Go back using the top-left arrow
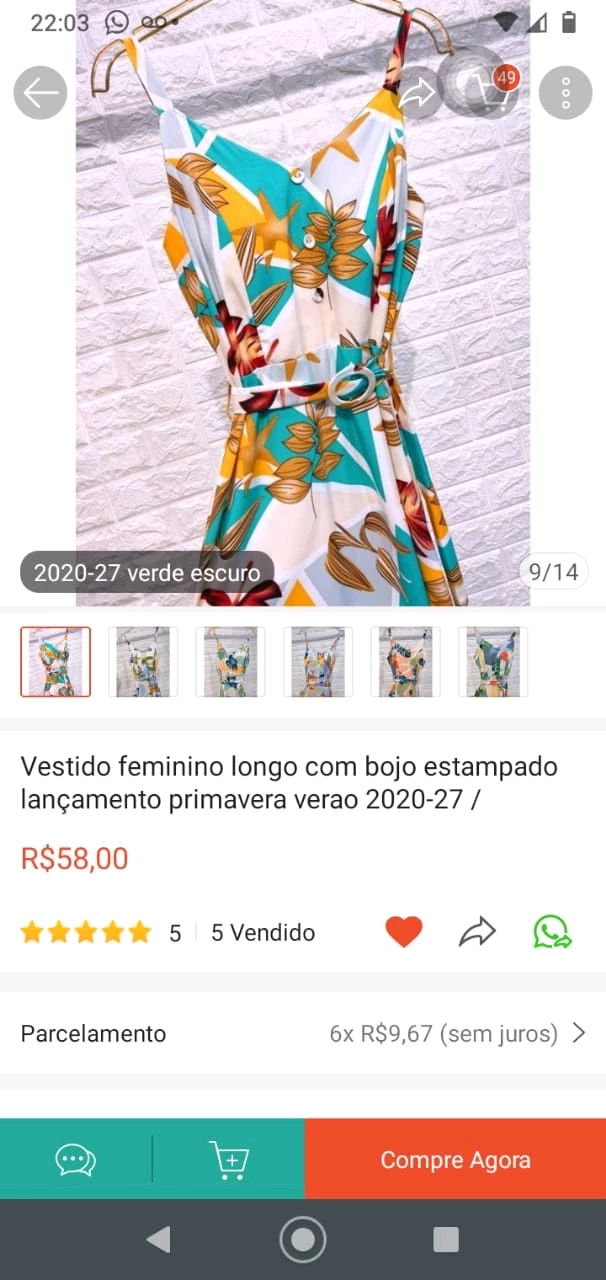The width and height of the screenshot is (606, 1280). [40, 93]
